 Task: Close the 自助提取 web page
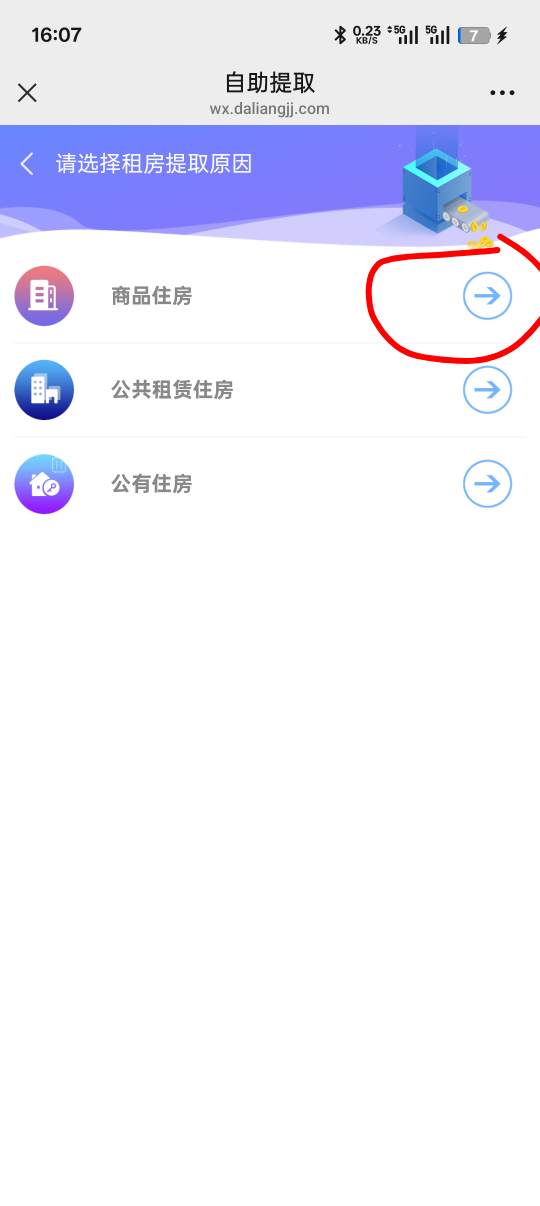tap(27, 93)
